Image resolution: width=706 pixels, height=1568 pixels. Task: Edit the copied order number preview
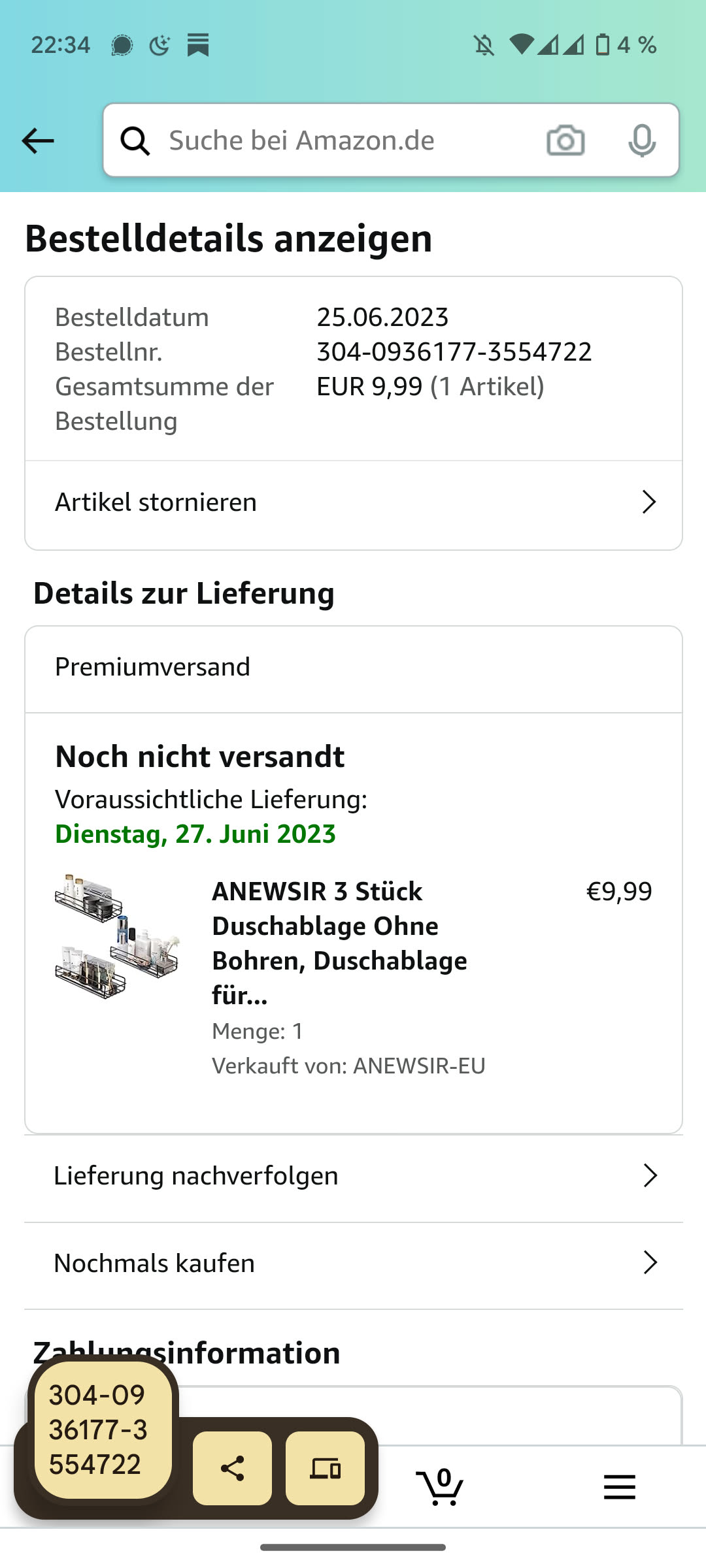(103, 1429)
